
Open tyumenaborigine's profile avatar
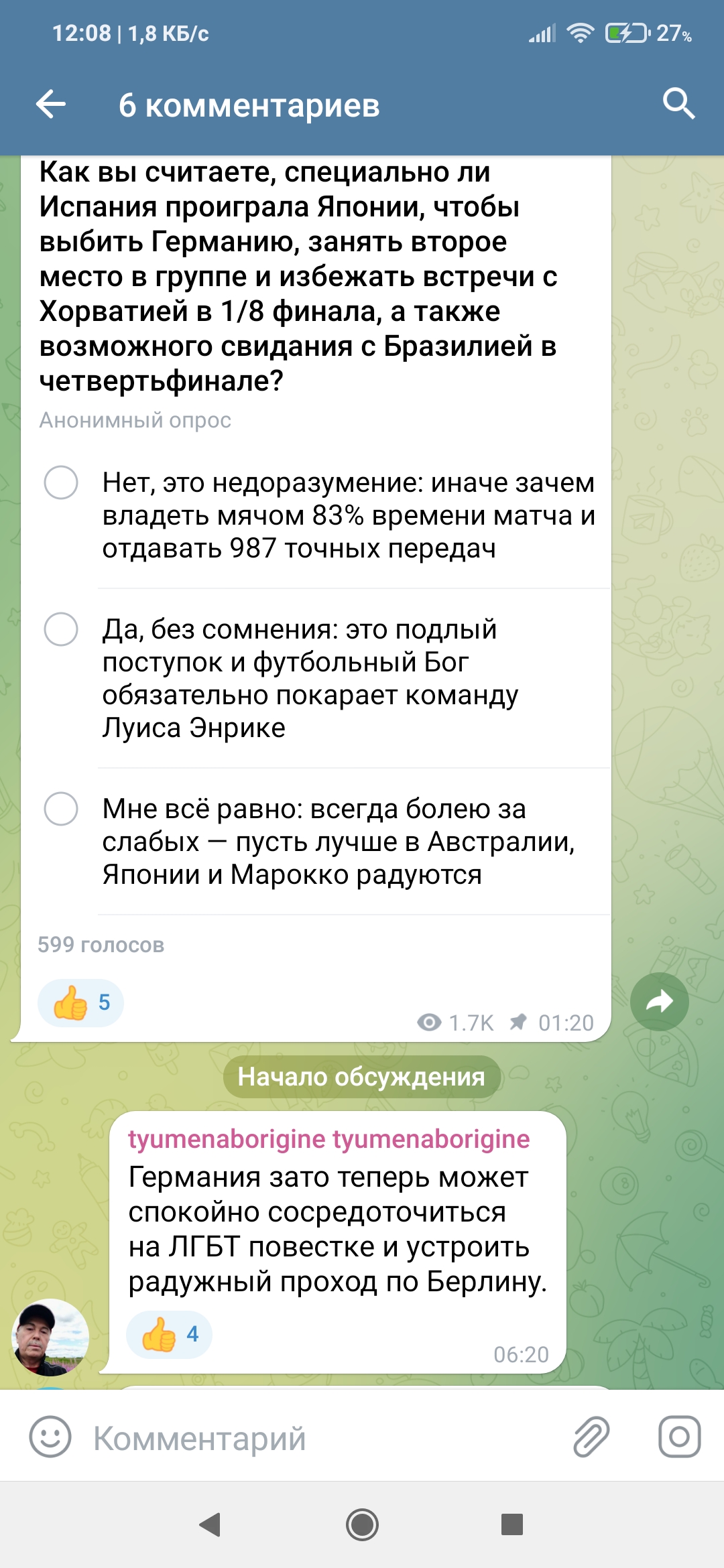click(50, 1337)
